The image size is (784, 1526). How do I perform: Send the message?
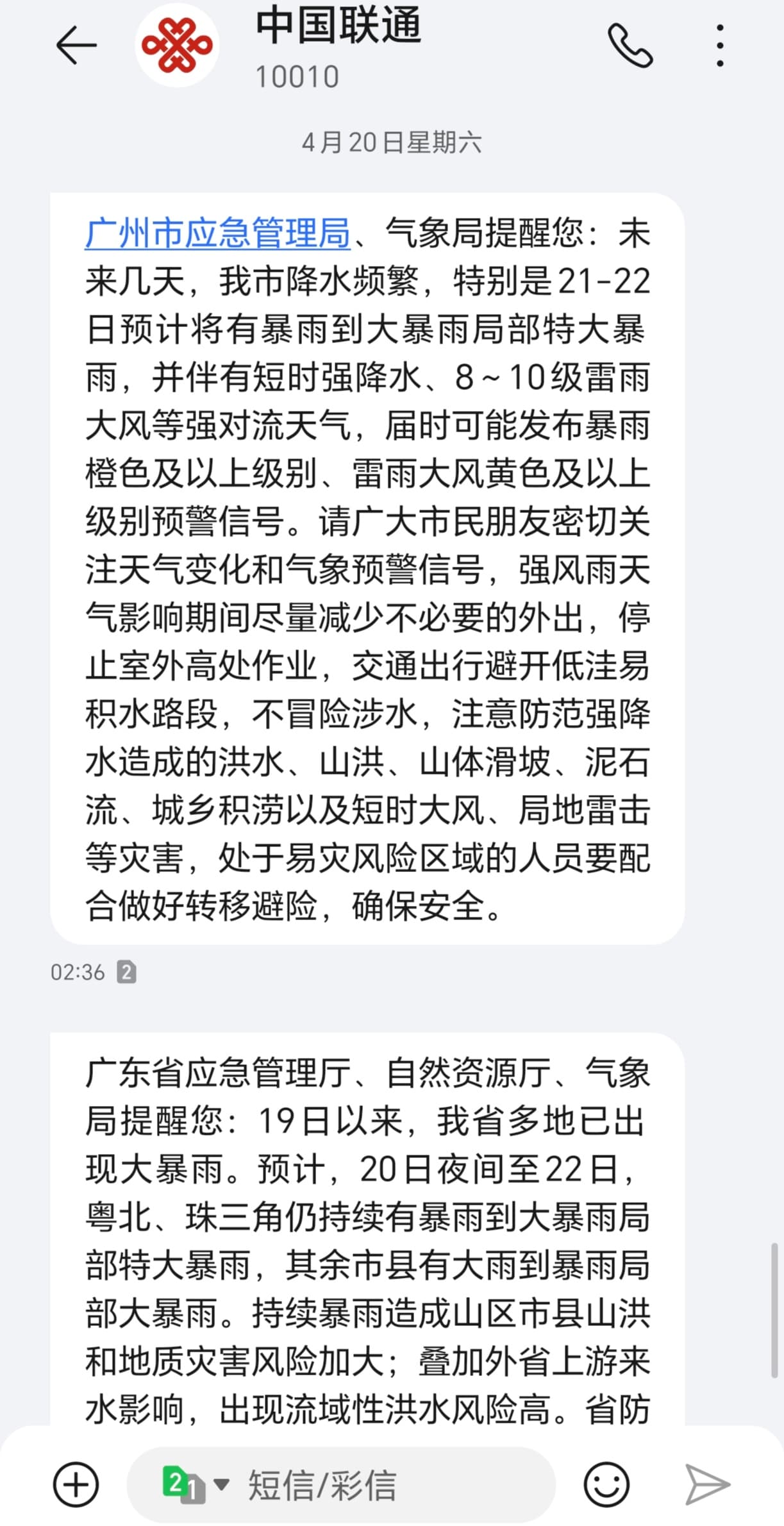707,1484
